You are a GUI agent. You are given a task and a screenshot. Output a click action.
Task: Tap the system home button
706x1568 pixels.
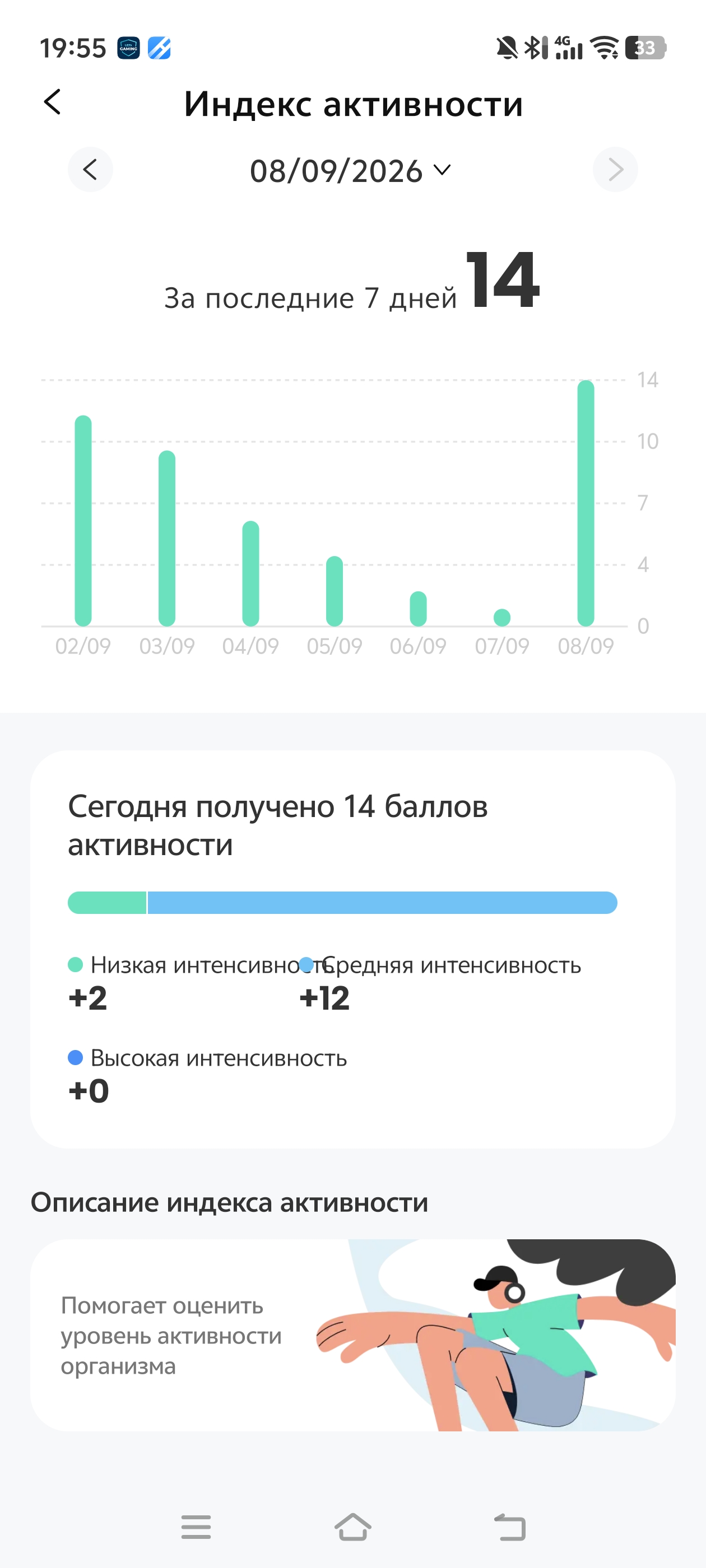point(352,1527)
